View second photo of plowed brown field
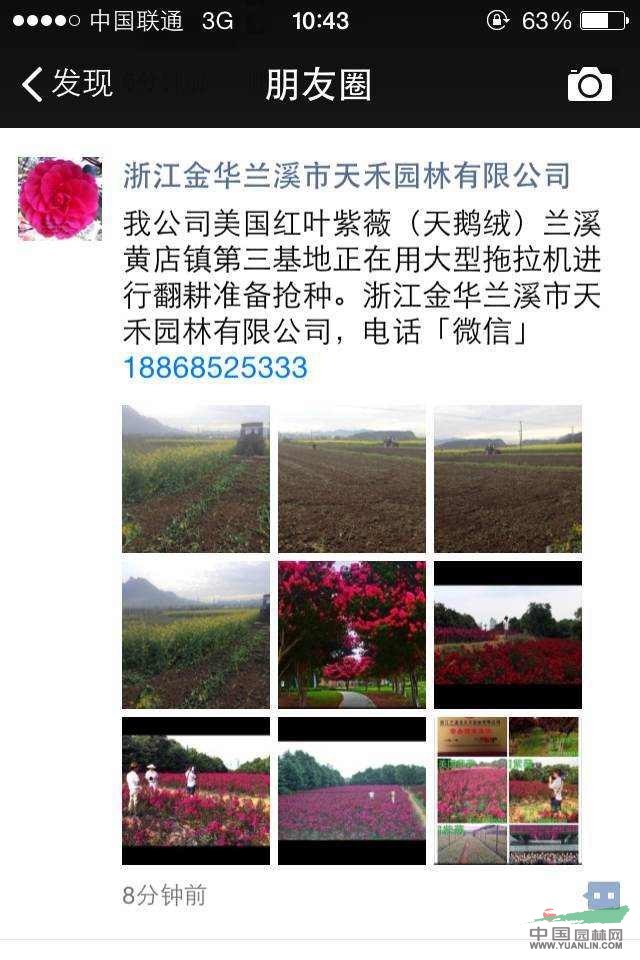Image resolution: width=640 pixels, height=960 pixels. point(352,479)
